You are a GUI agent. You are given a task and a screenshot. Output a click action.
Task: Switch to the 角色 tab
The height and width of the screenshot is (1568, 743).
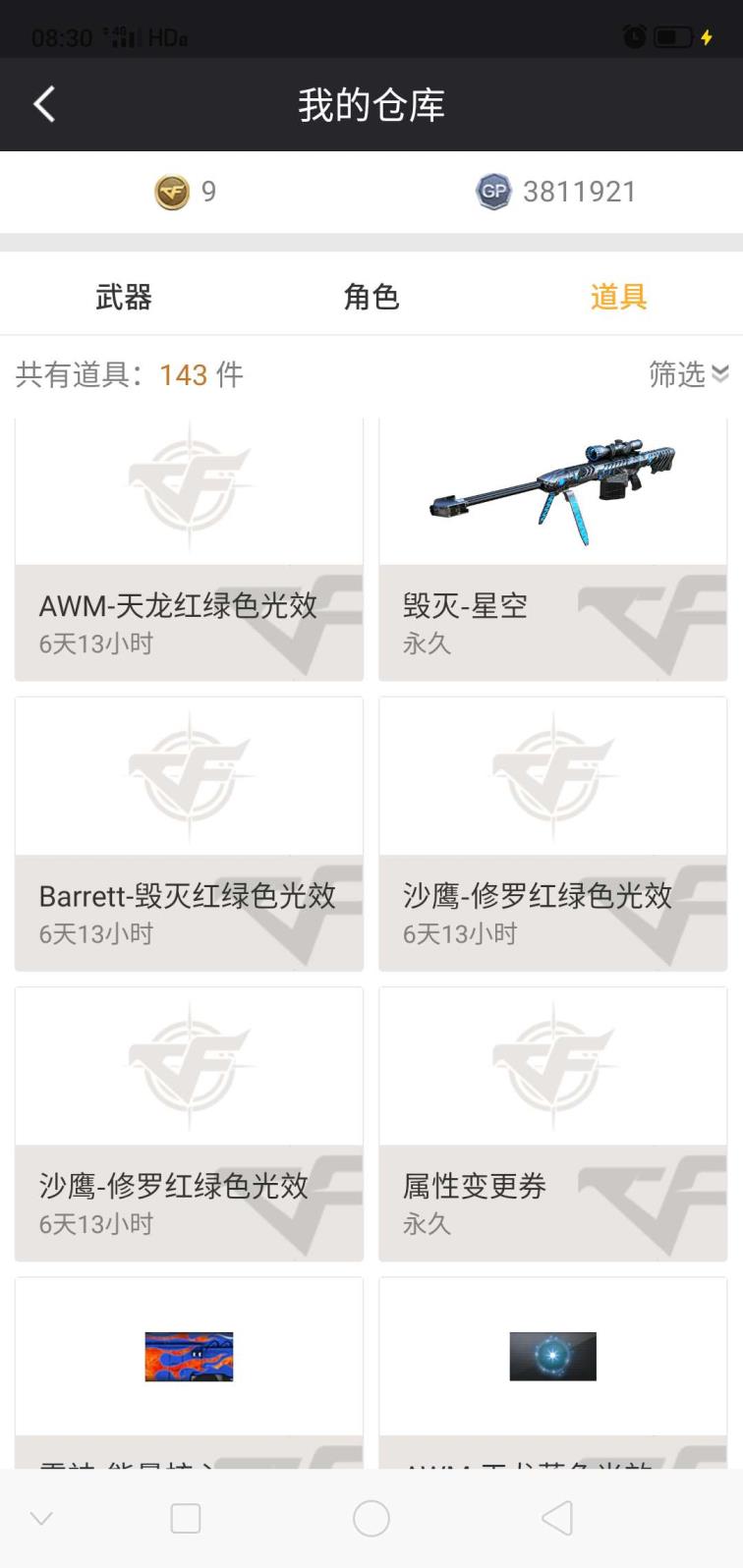click(371, 297)
